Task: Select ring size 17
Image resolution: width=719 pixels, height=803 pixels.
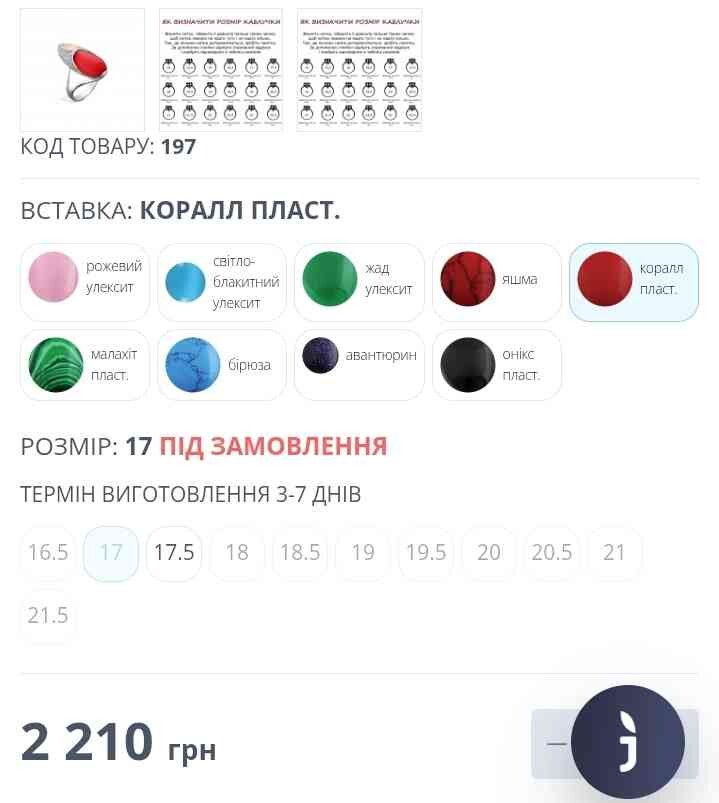Action: (111, 552)
